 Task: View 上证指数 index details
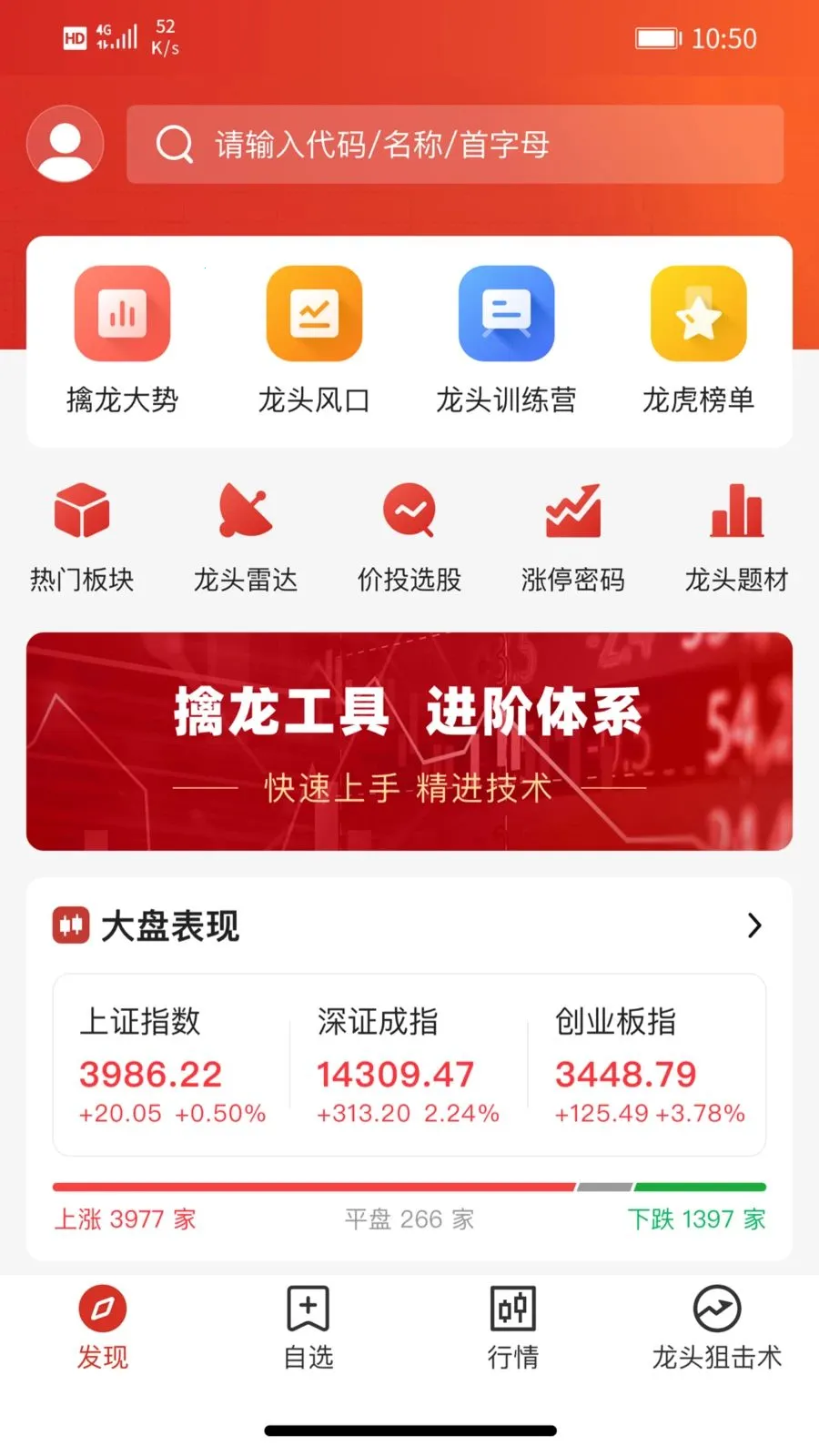click(x=171, y=1065)
